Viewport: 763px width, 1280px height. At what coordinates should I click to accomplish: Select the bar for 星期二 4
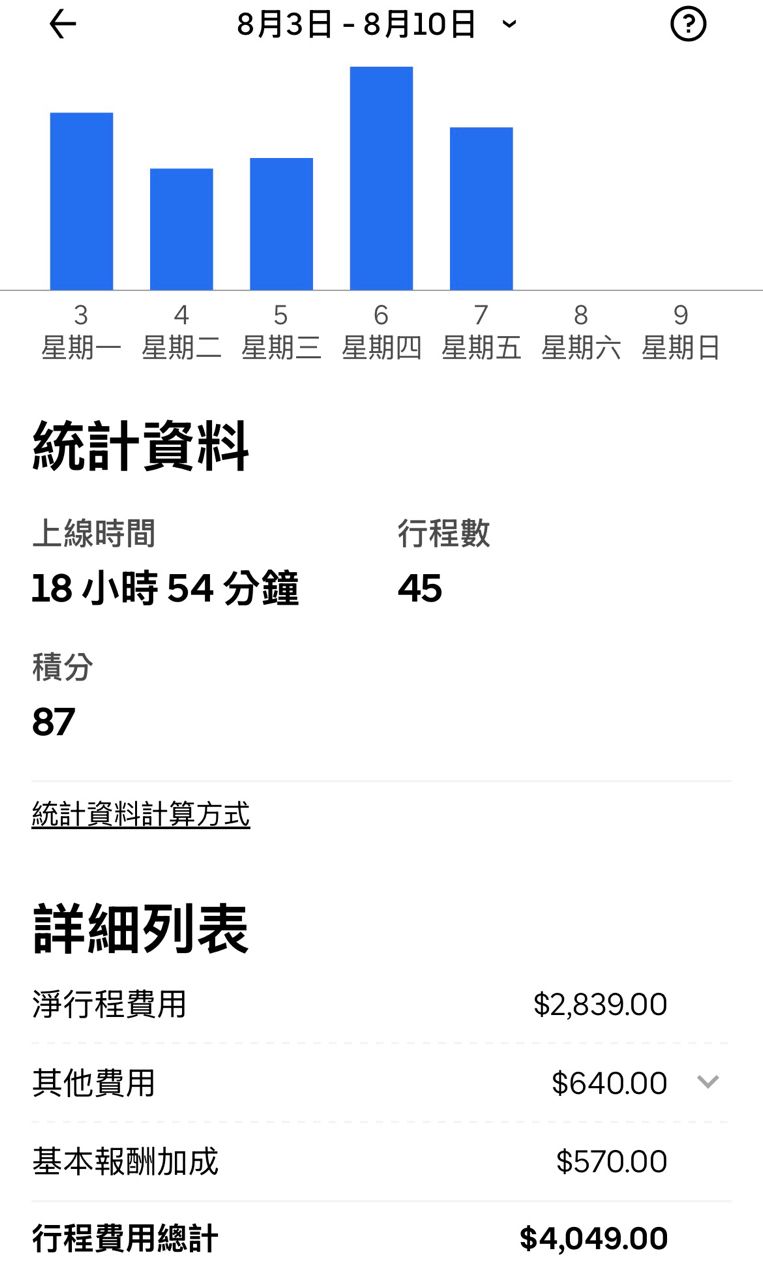181,229
